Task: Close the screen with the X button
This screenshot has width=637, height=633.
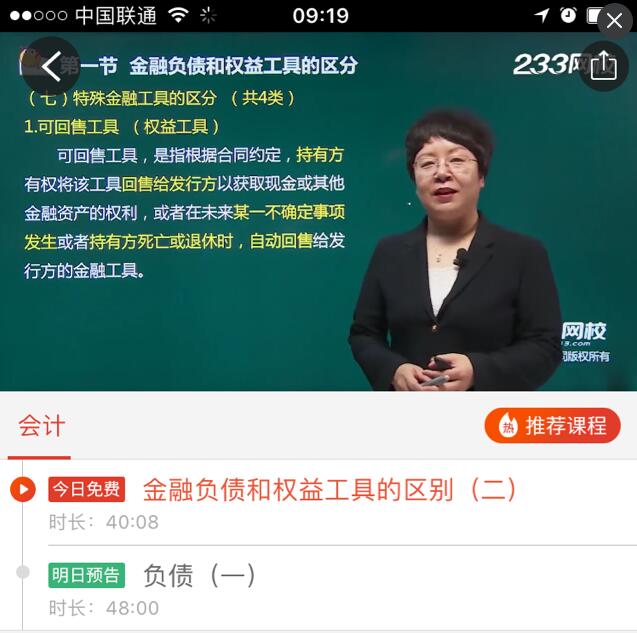Action: pos(614,20)
